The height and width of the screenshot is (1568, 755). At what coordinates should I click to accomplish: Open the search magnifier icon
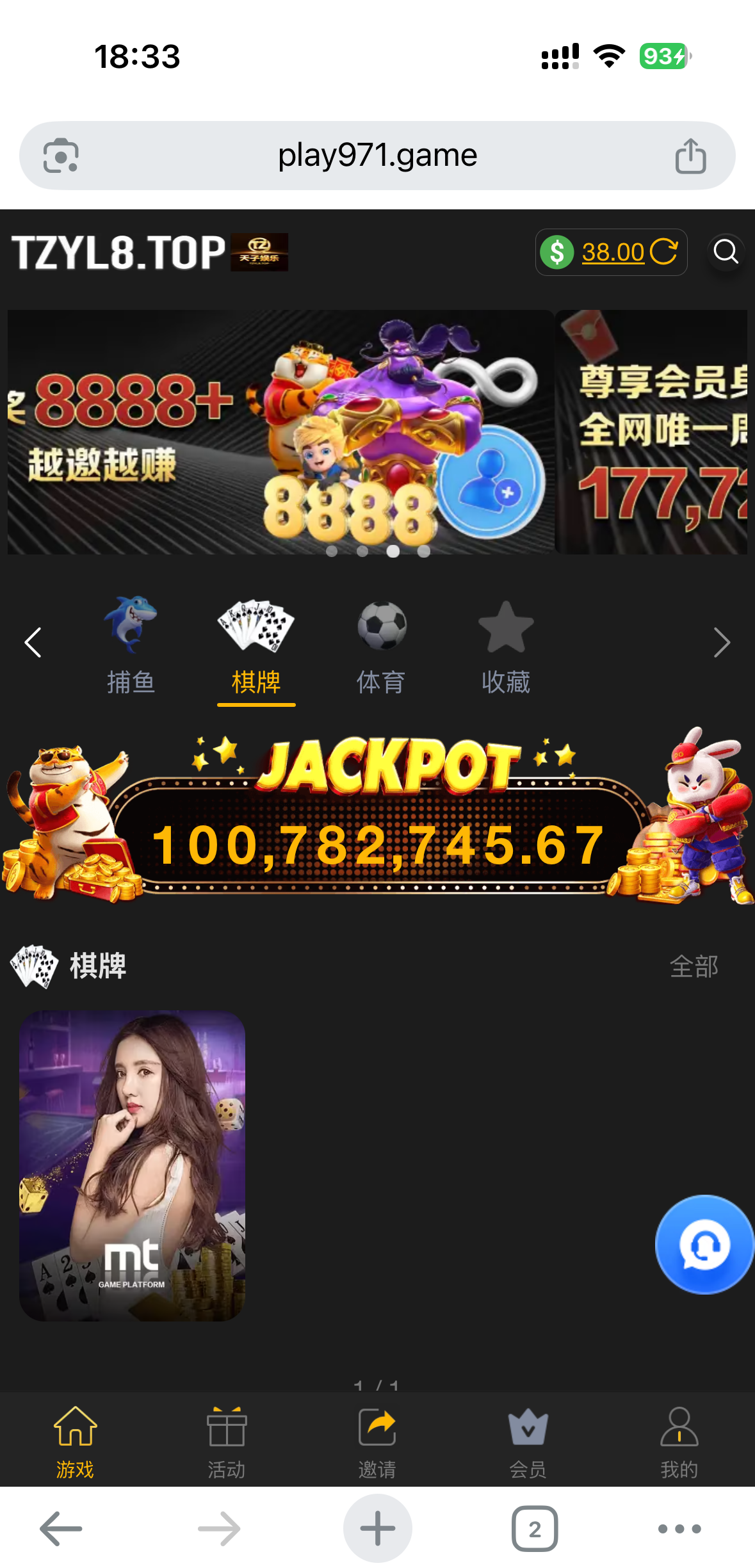(726, 252)
